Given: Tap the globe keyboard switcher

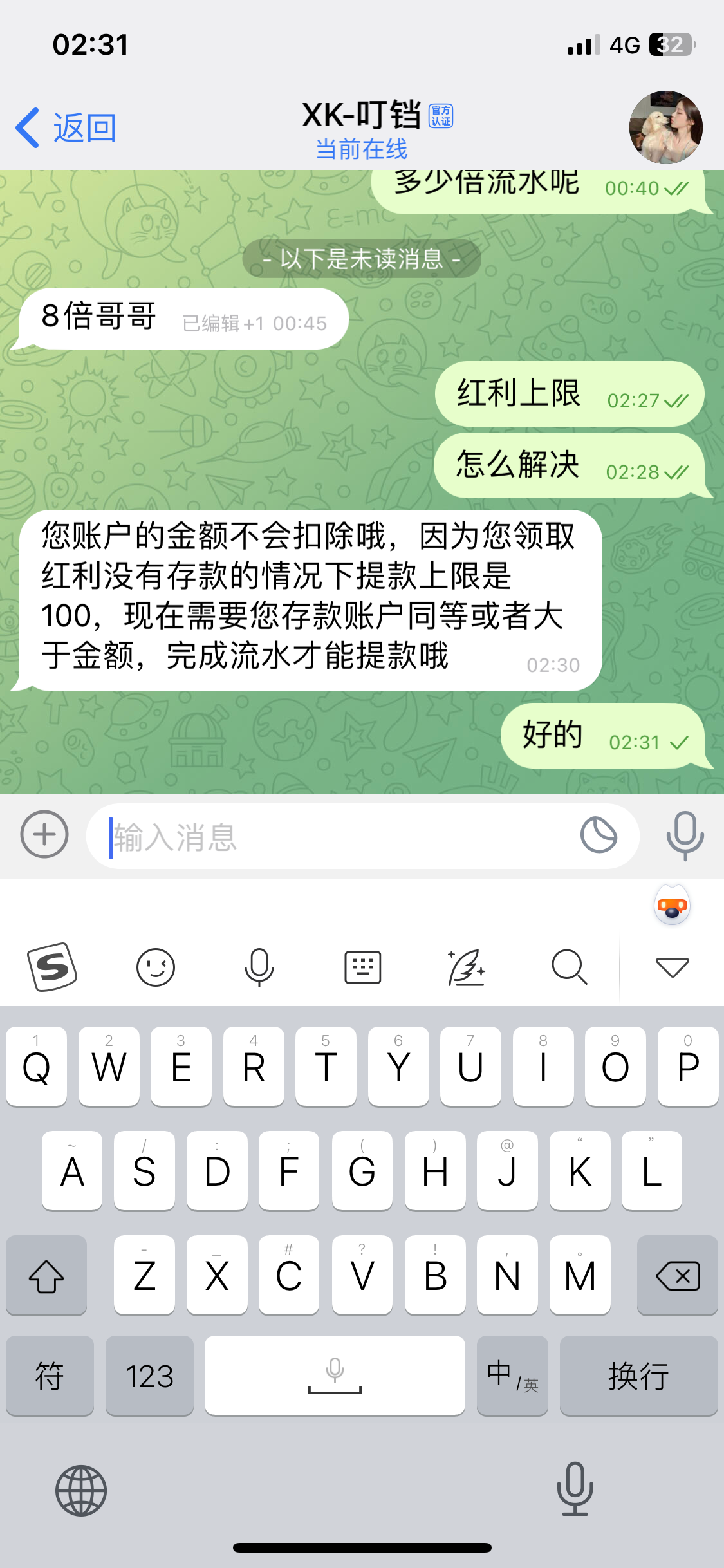Looking at the screenshot, I should pos(81,1491).
